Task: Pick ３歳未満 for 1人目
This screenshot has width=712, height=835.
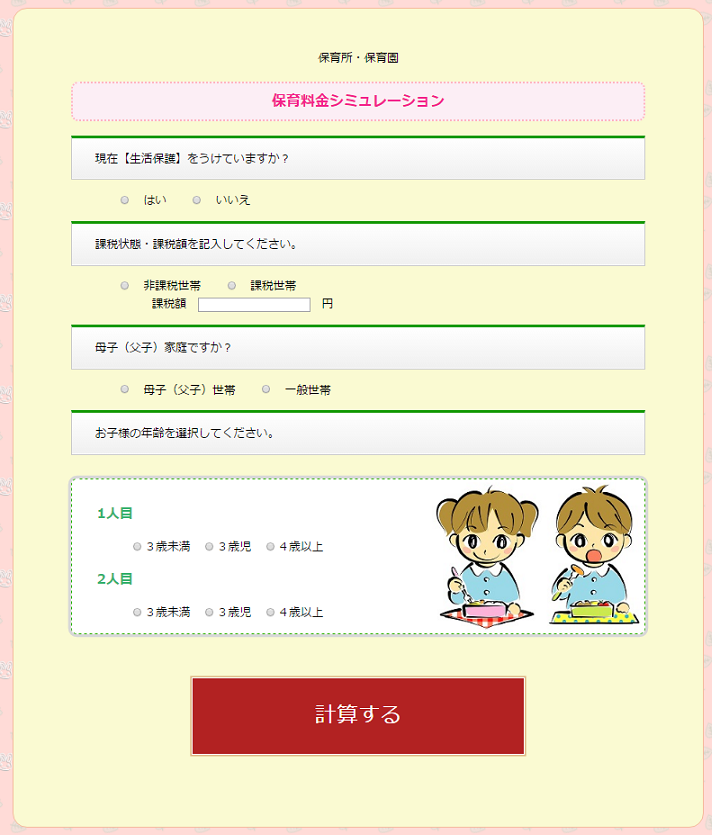Action: (138, 547)
